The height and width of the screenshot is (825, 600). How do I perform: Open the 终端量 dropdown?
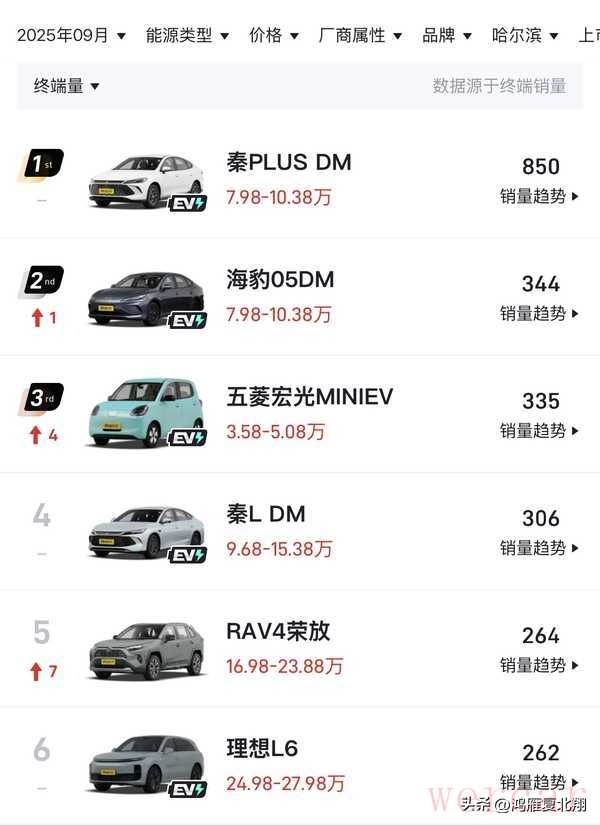67,86
